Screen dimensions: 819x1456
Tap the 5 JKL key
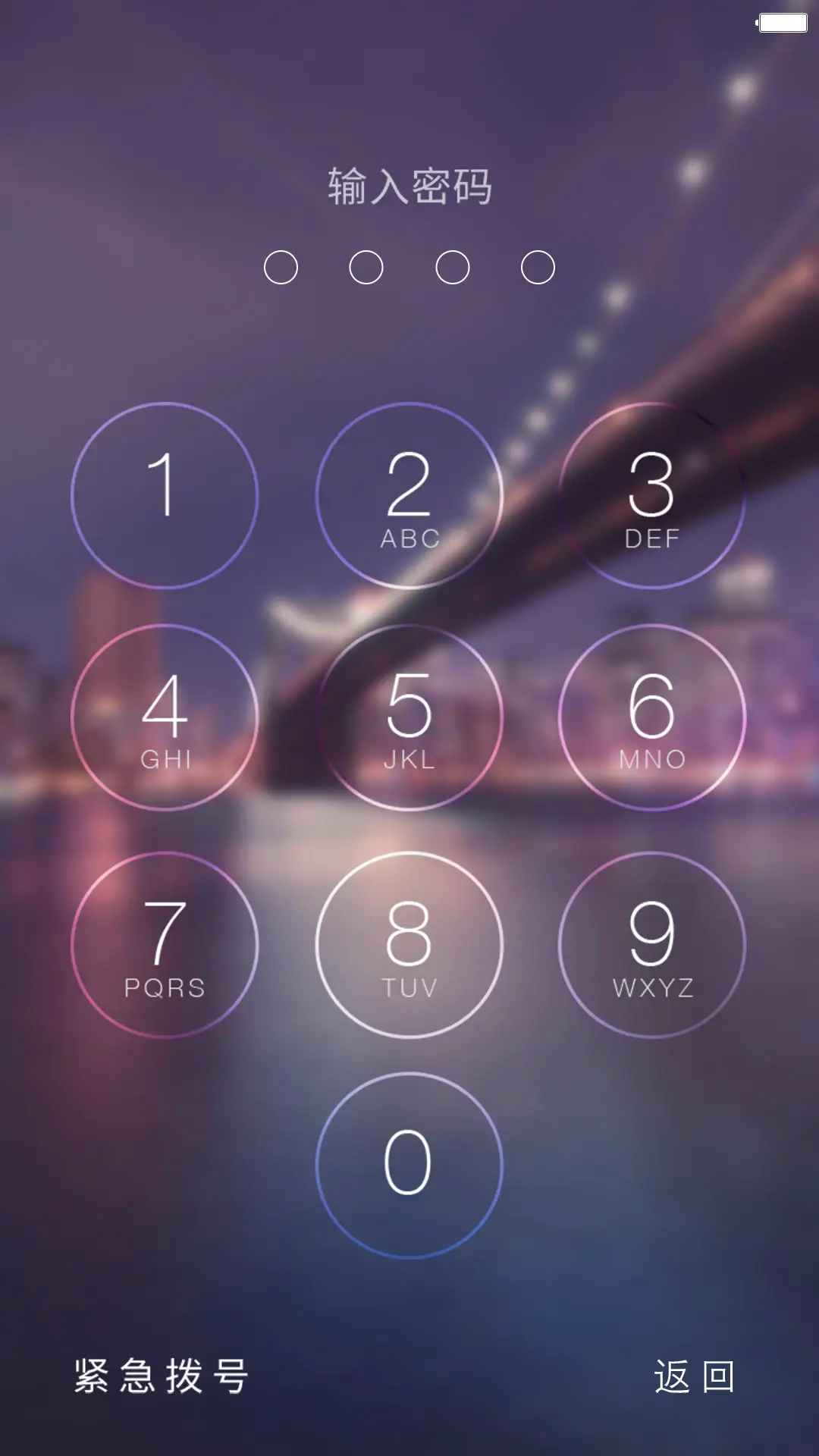tap(409, 717)
